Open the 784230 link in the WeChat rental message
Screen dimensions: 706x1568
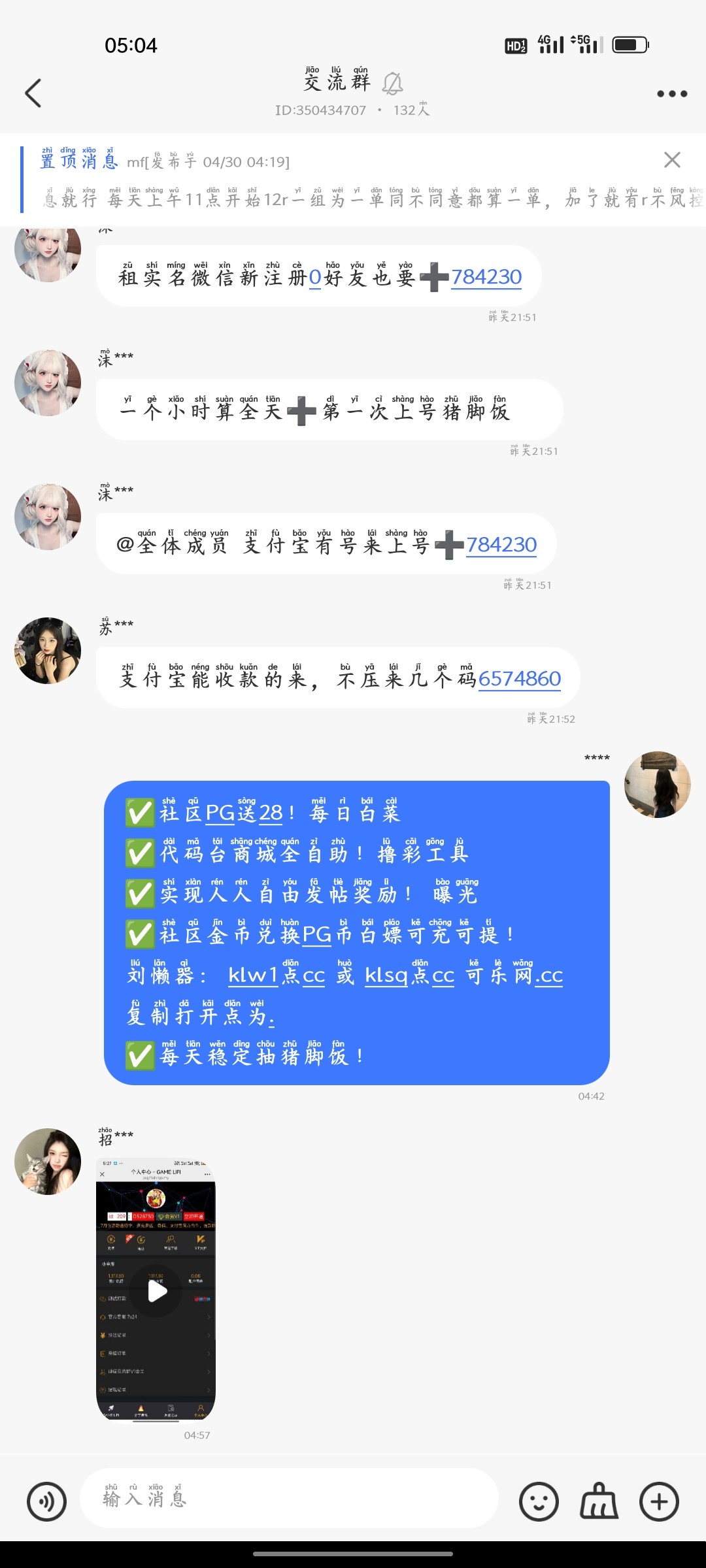[486, 278]
